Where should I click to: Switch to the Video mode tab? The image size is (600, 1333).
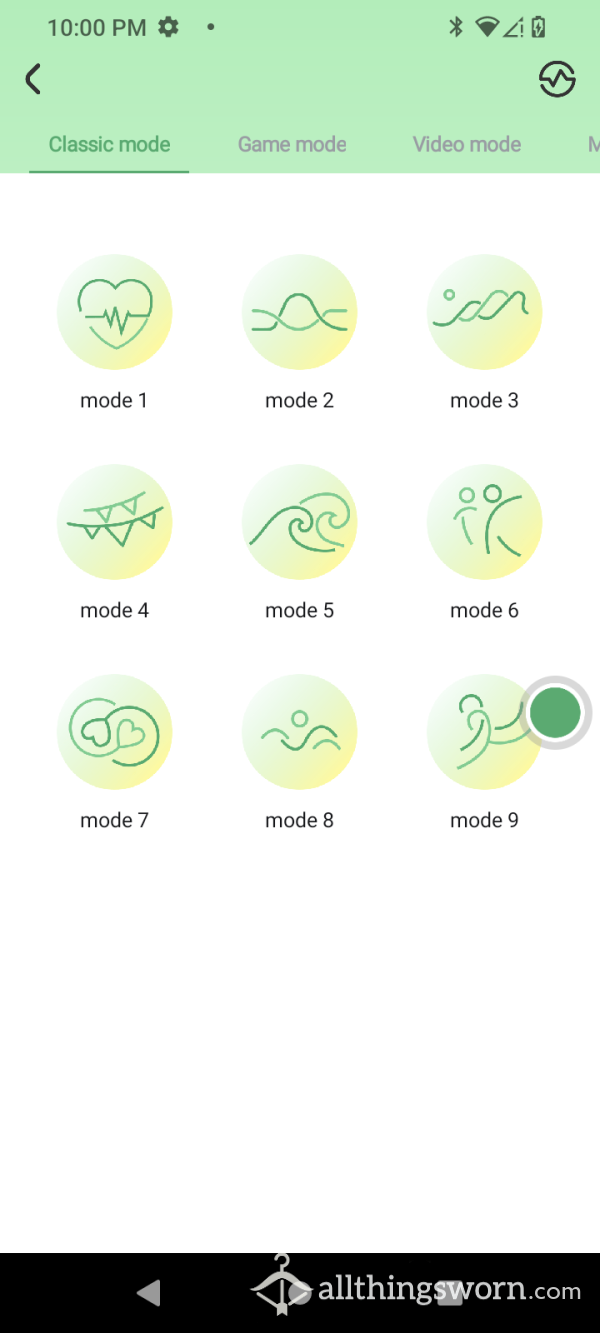(x=467, y=144)
